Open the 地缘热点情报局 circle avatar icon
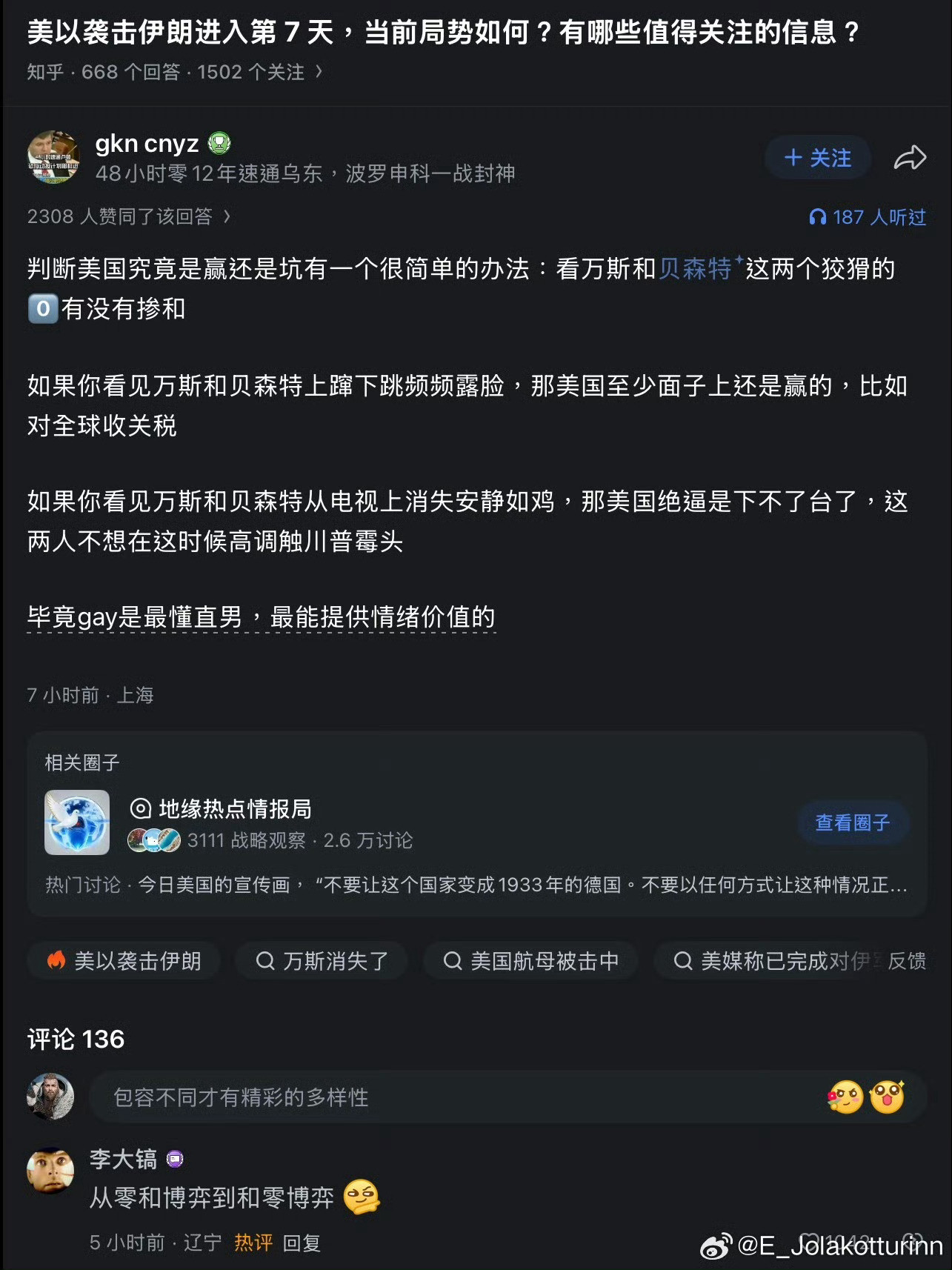Viewport: 952px width, 1270px height. tap(77, 822)
